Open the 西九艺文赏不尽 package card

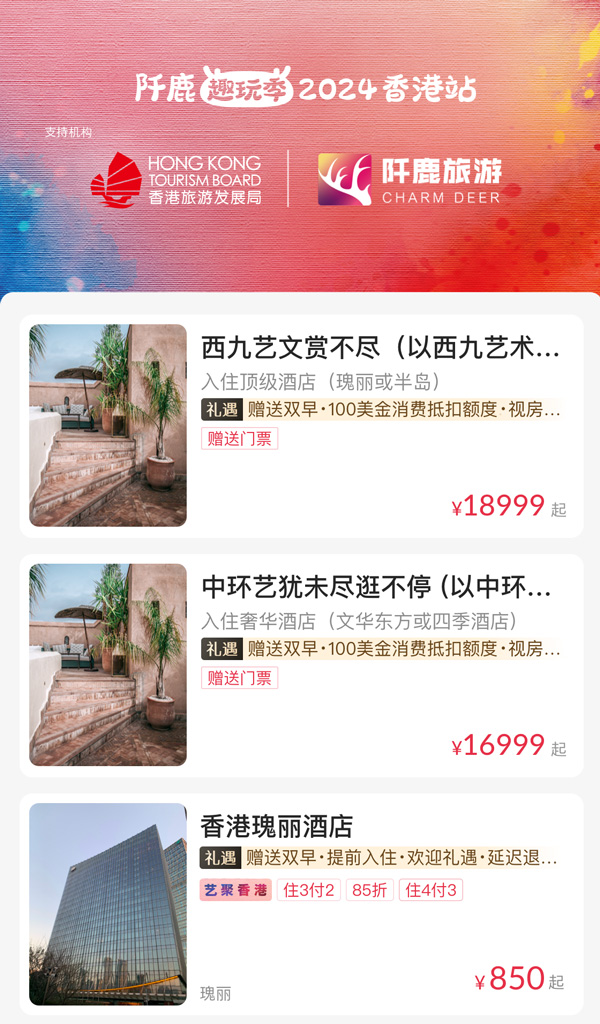pos(301,426)
